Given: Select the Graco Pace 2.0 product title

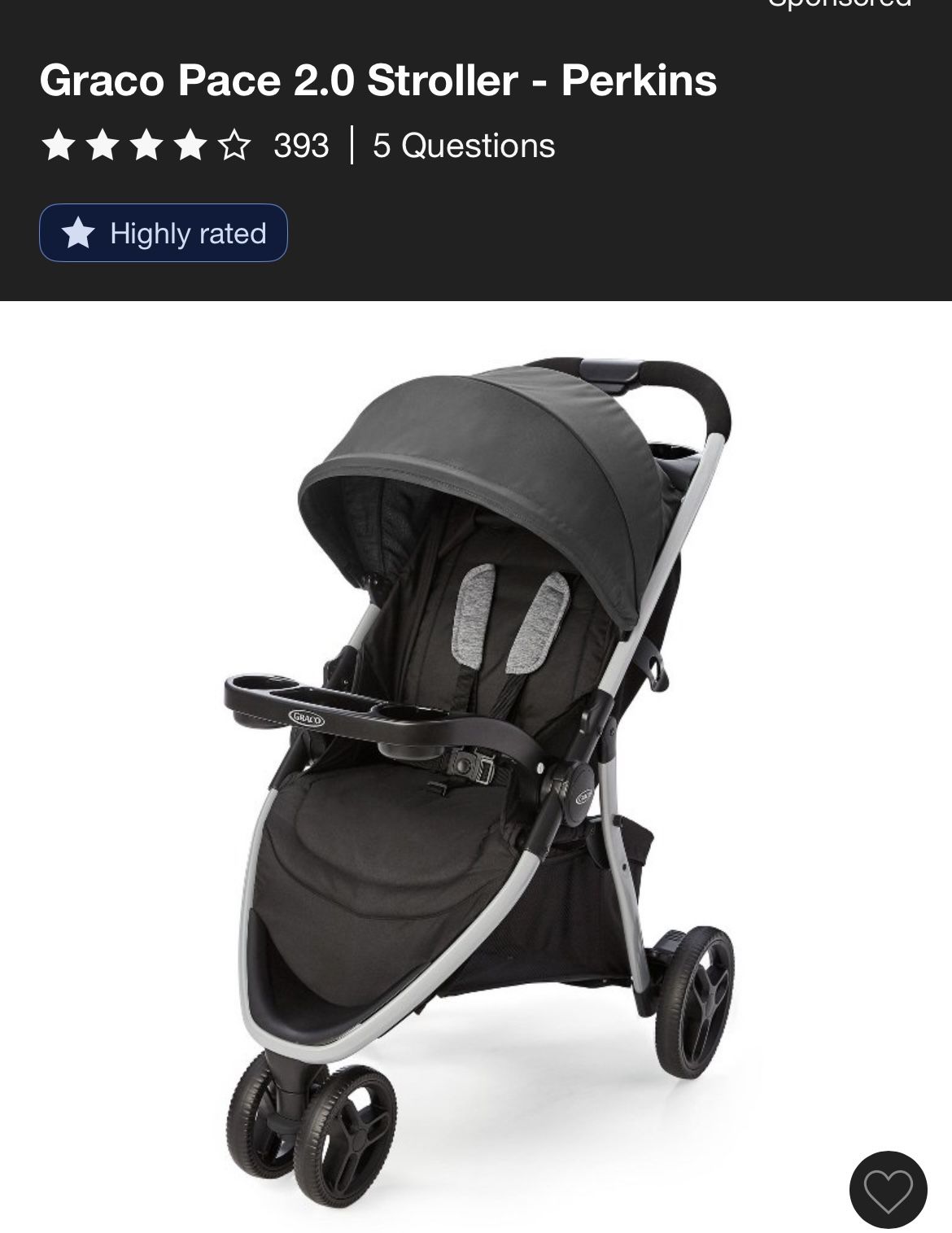Looking at the screenshot, I should (378, 80).
